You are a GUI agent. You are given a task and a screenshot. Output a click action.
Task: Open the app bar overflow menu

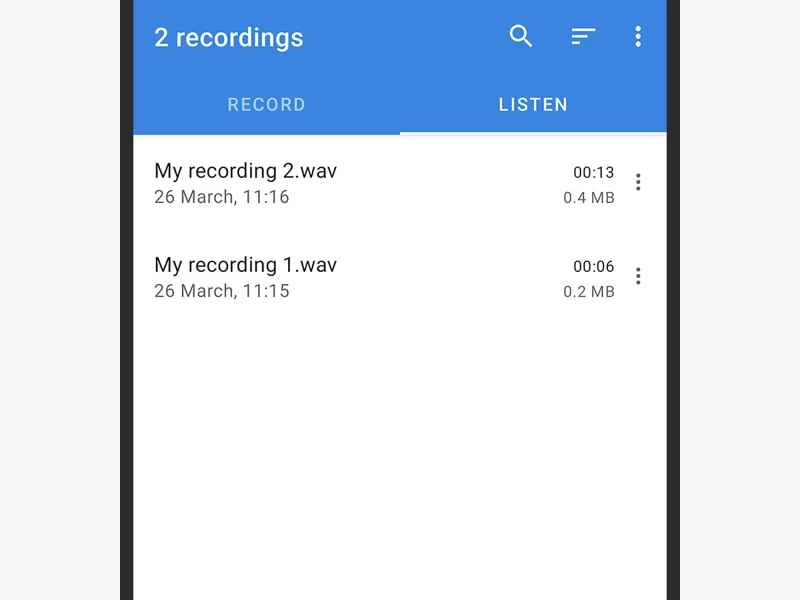point(638,37)
